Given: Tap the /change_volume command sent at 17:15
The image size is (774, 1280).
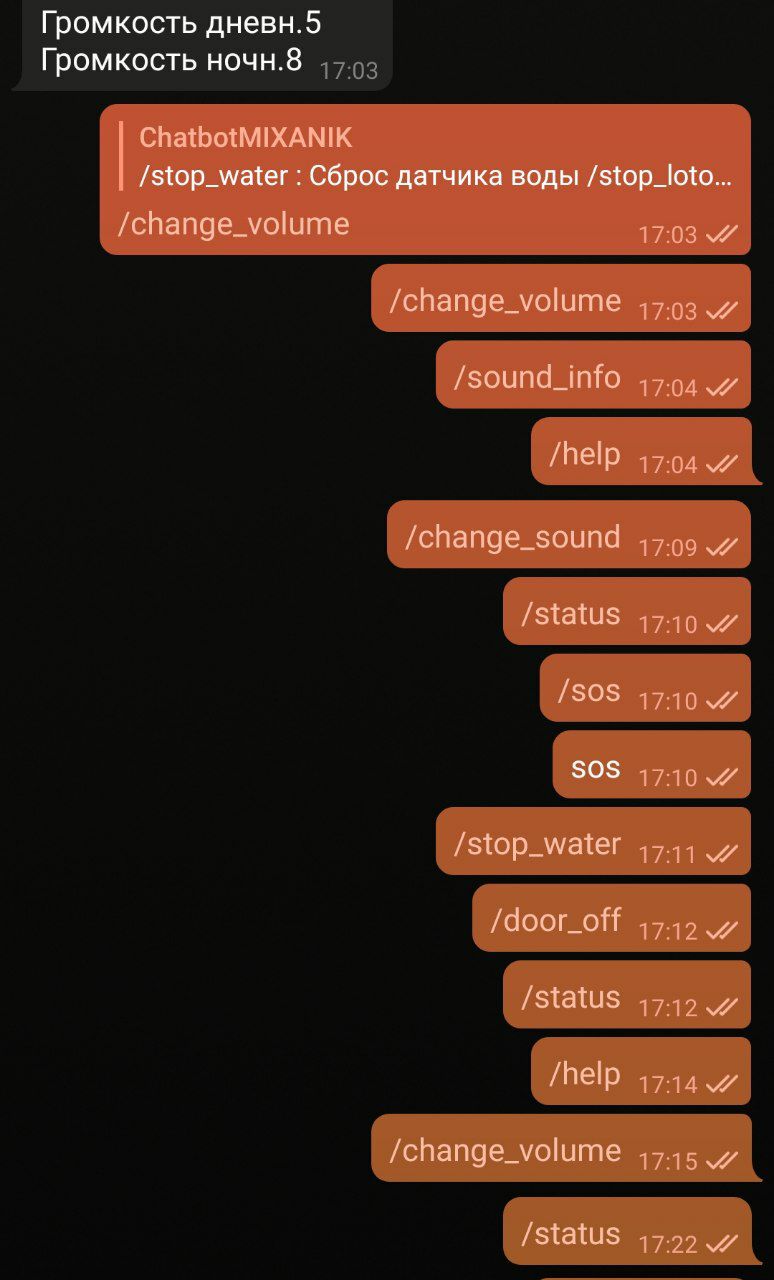Looking at the screenshot, I should [505, 1150].
